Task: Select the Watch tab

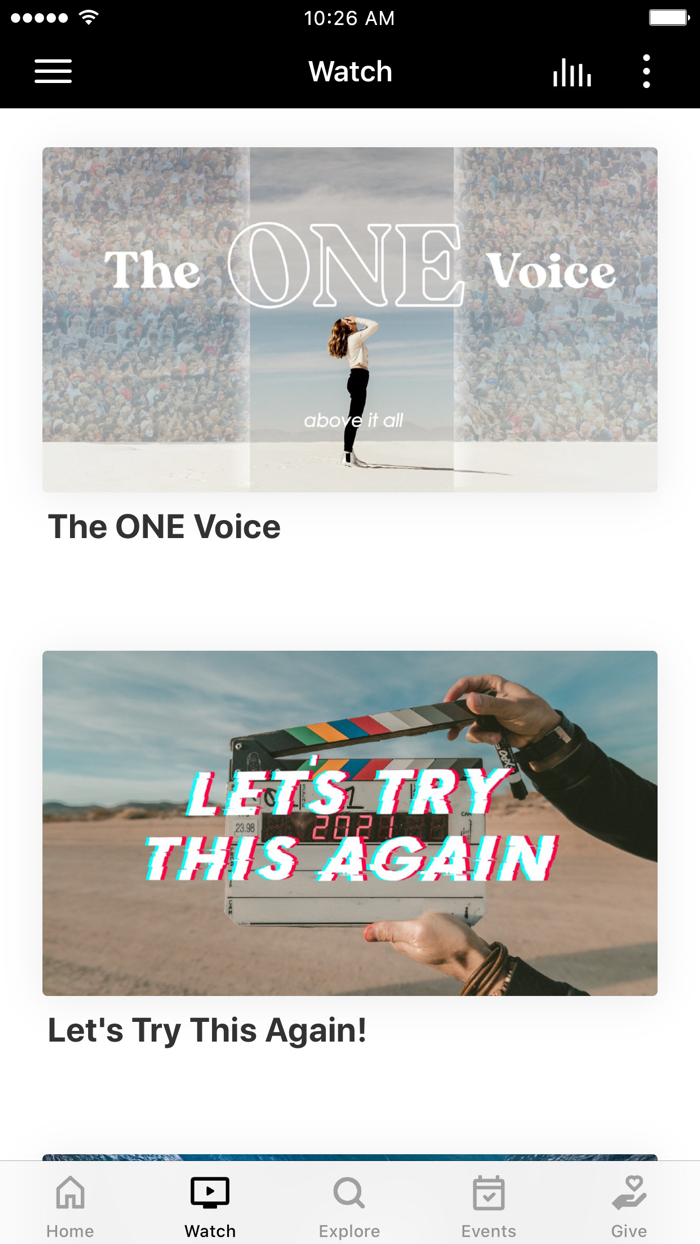Action: tap(210, 1207)
